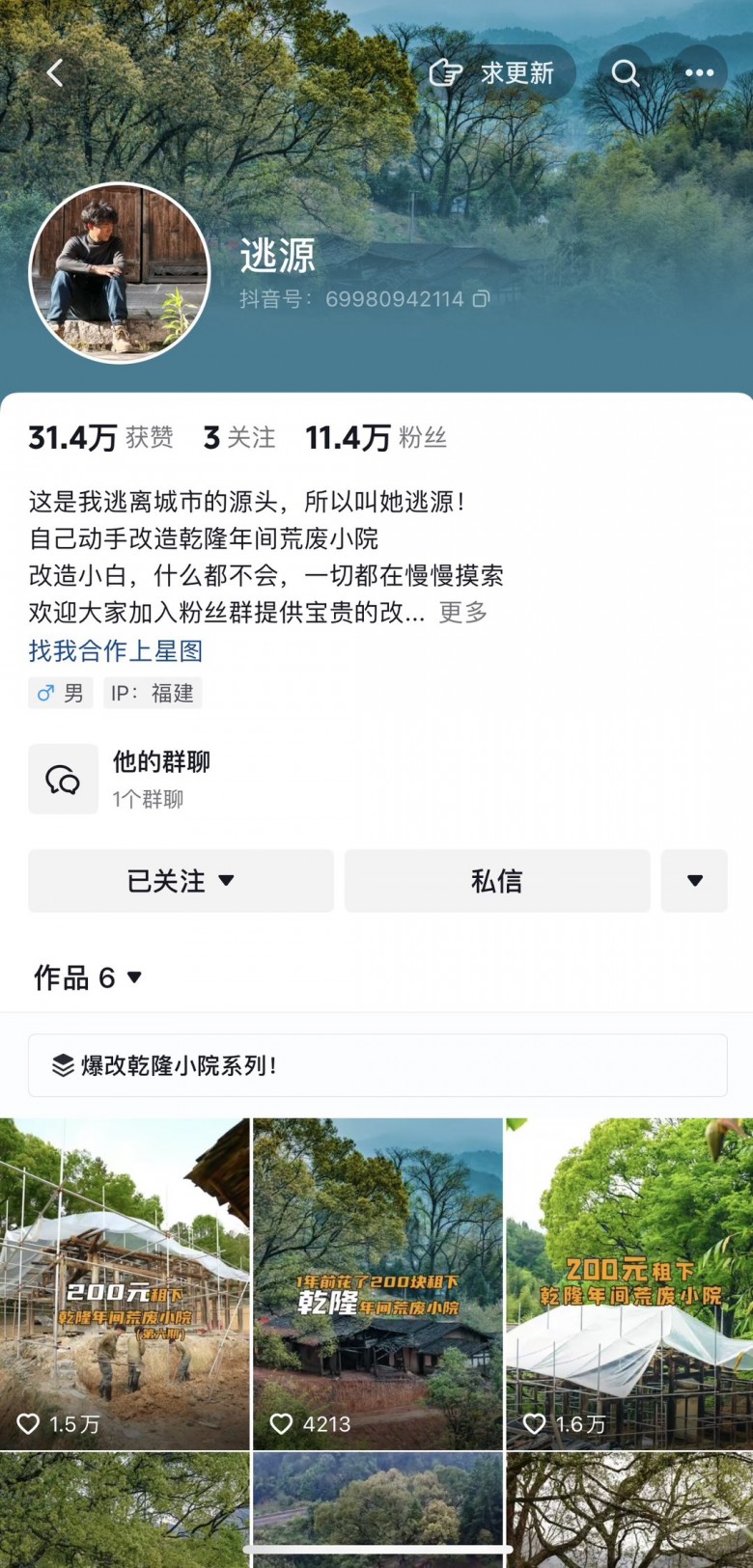Open the 爆改乾隆小院系列 collection
The height and width of the screenshot is (1568, 753).
coord(377,1065)
